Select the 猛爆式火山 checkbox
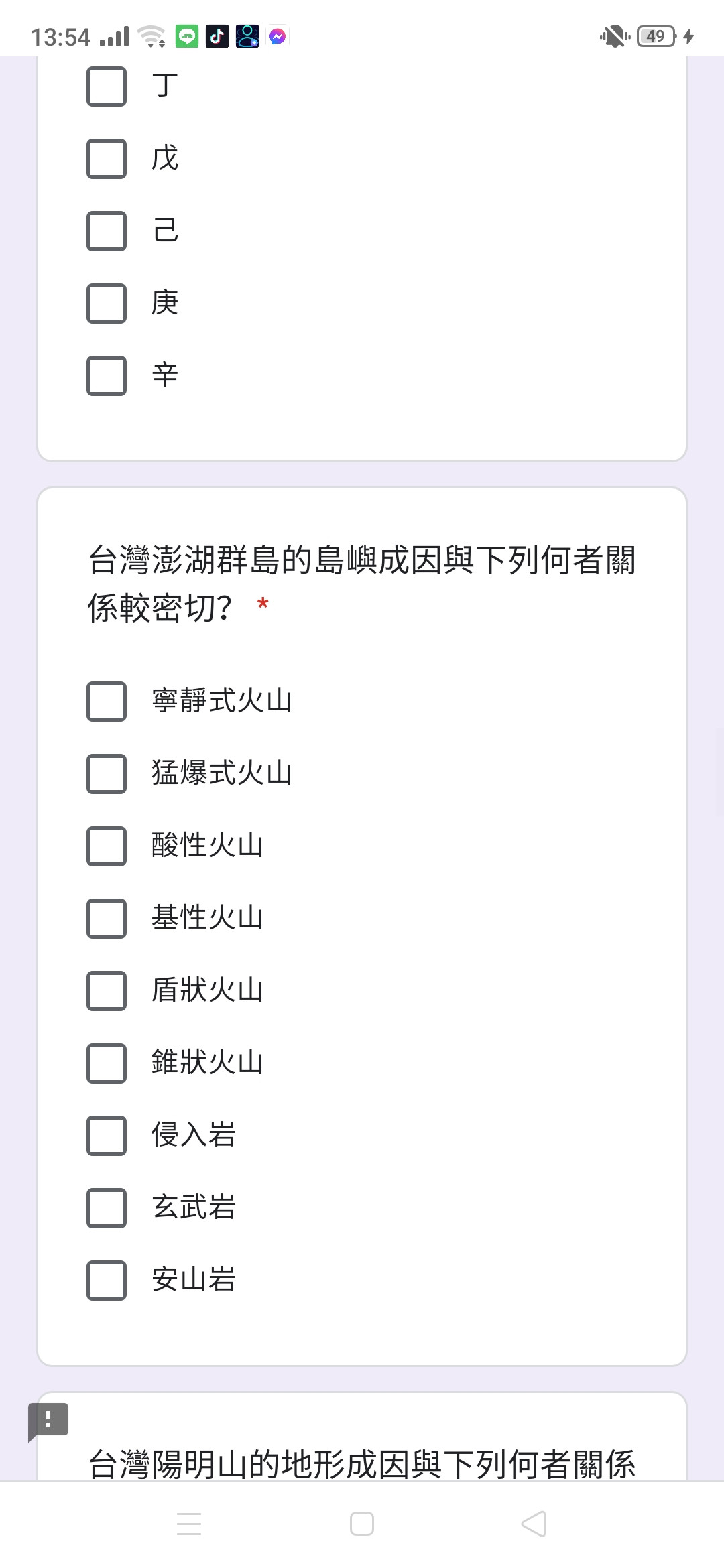 click(107, 774)
